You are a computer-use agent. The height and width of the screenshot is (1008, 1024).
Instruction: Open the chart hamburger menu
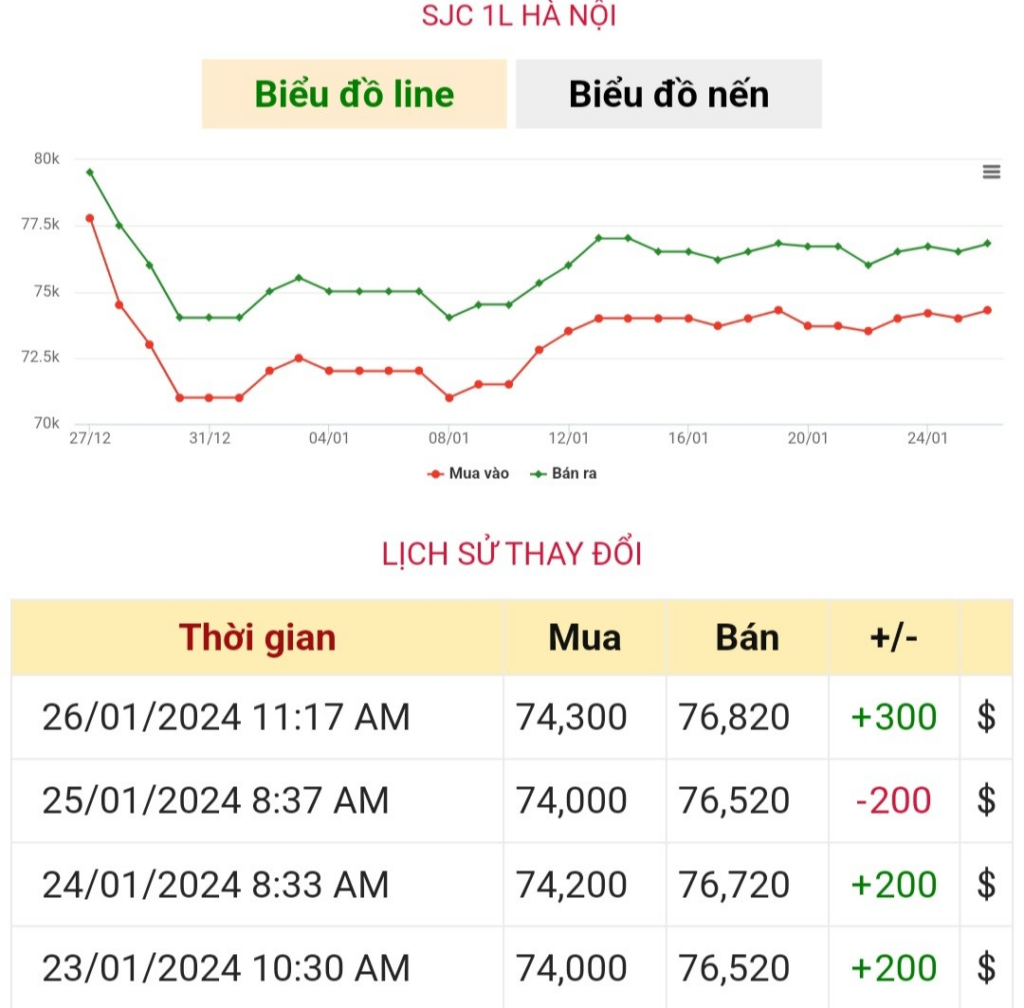pos(991,172)
